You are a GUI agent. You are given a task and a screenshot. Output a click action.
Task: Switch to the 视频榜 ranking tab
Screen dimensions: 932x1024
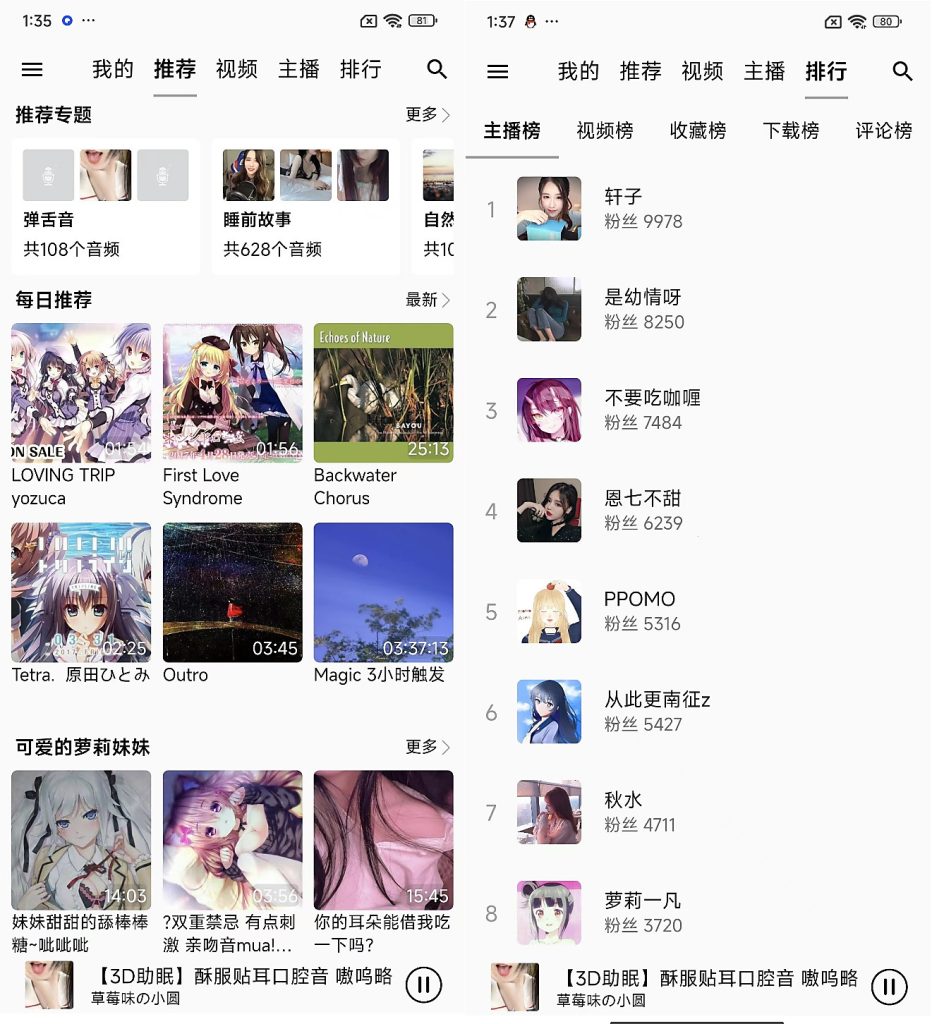604,131
